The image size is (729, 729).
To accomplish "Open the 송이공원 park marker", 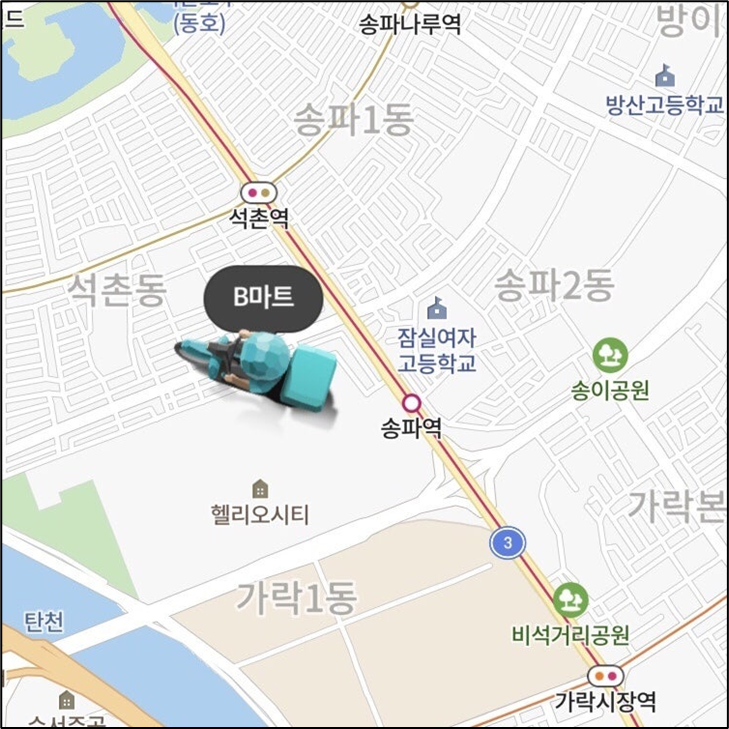I will click(x=610, y=354).
